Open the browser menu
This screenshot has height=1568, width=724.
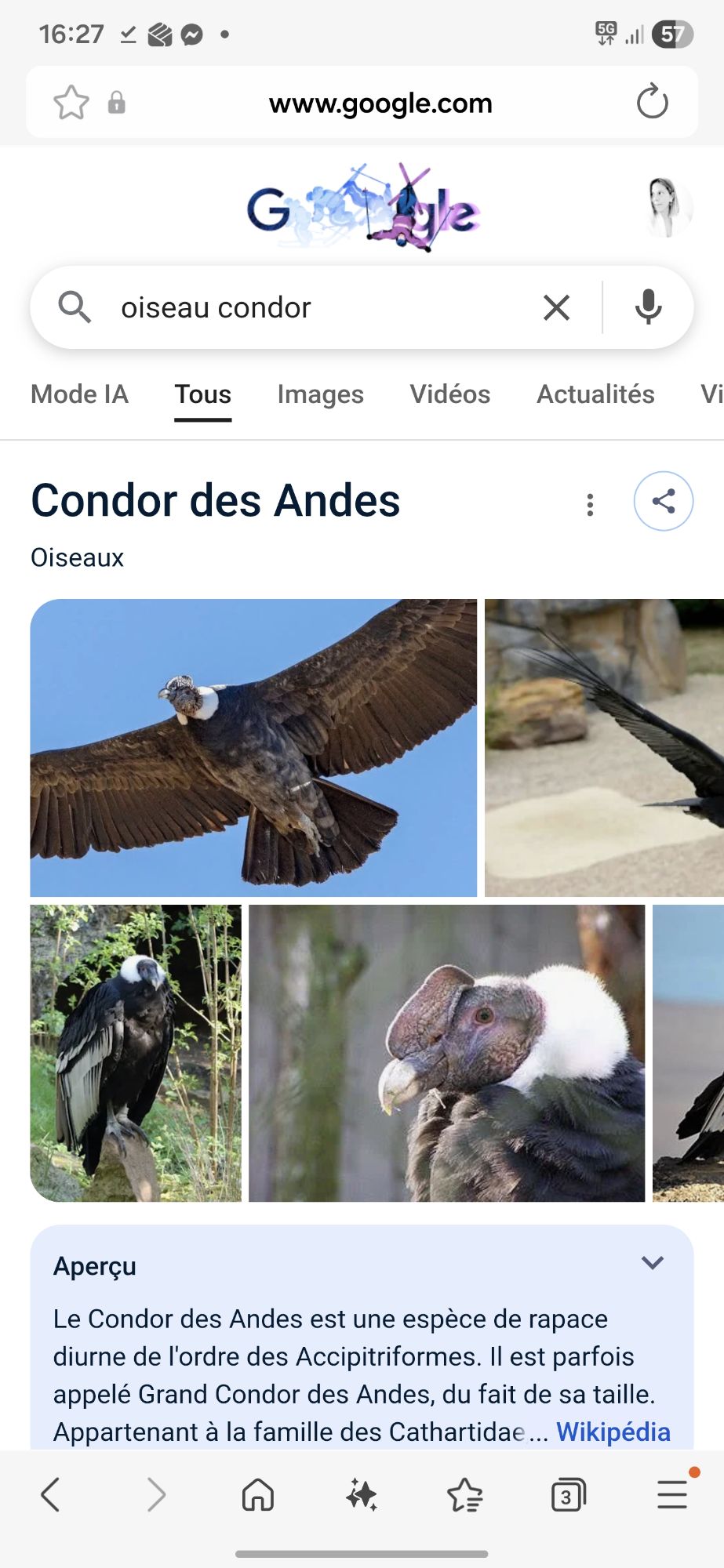click(x=672, y=1494)
